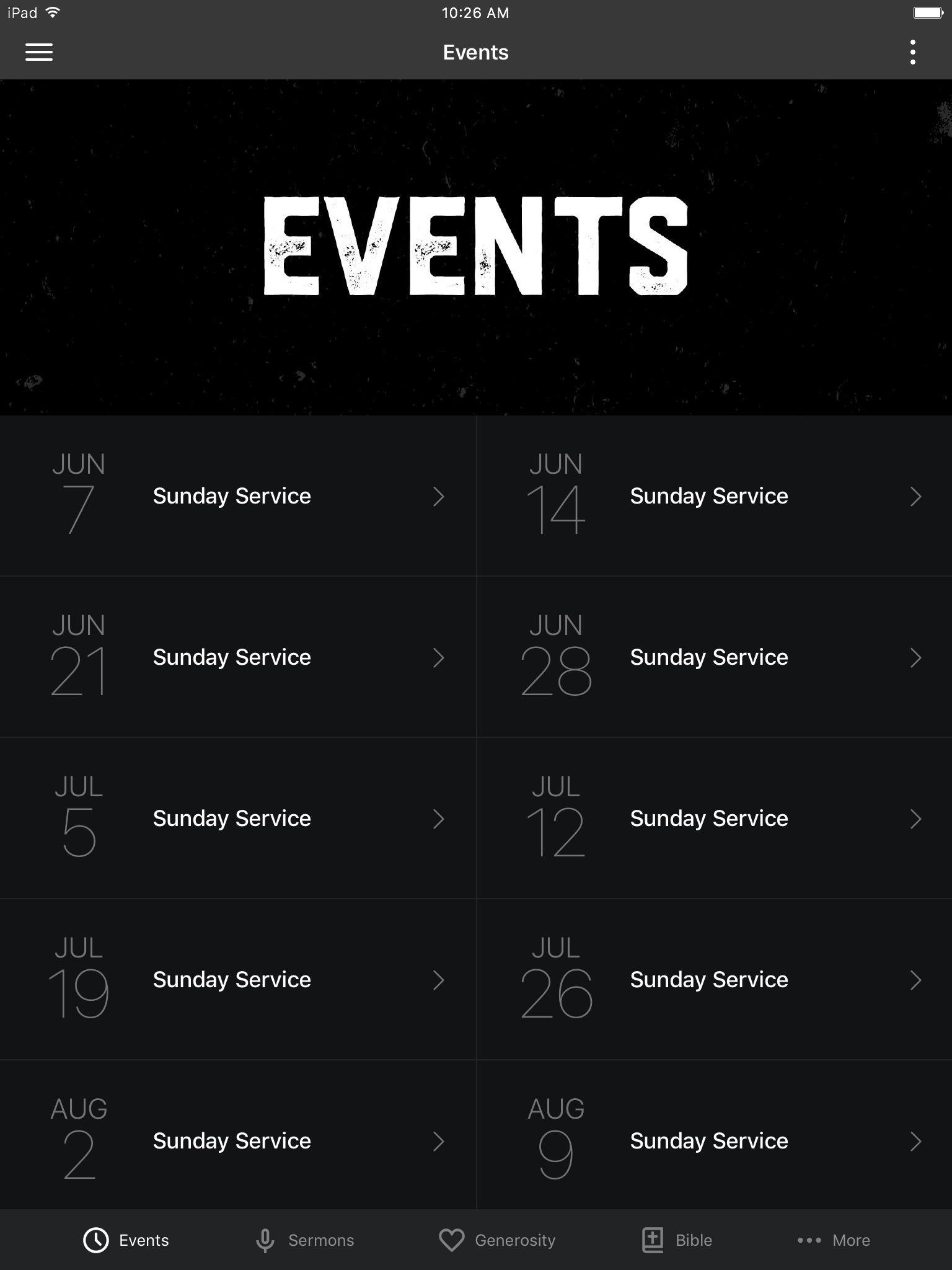
Task: Open the hamburger drawer menu
Action: click(38, 52)
